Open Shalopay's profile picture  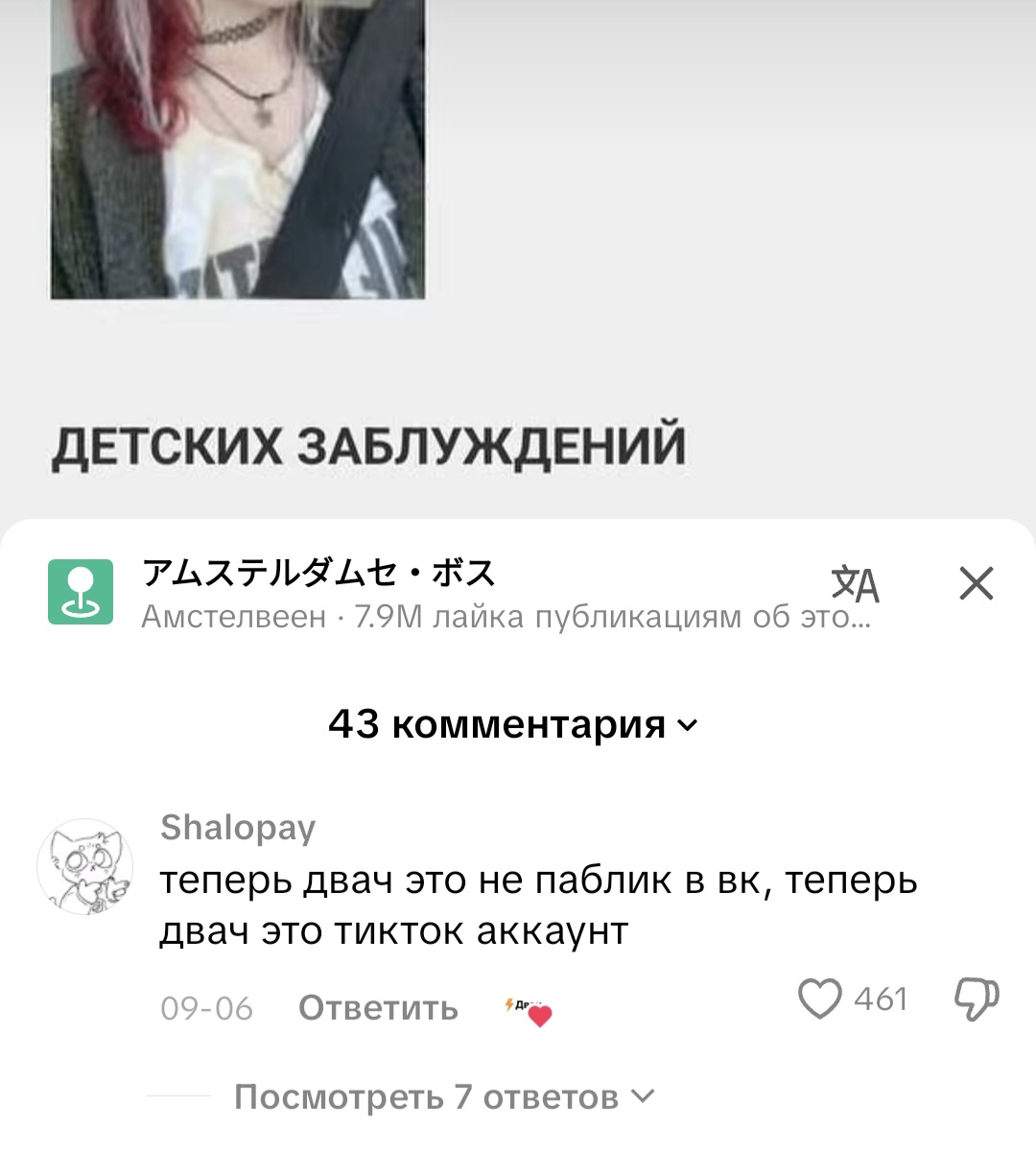[x=84, y=867]
